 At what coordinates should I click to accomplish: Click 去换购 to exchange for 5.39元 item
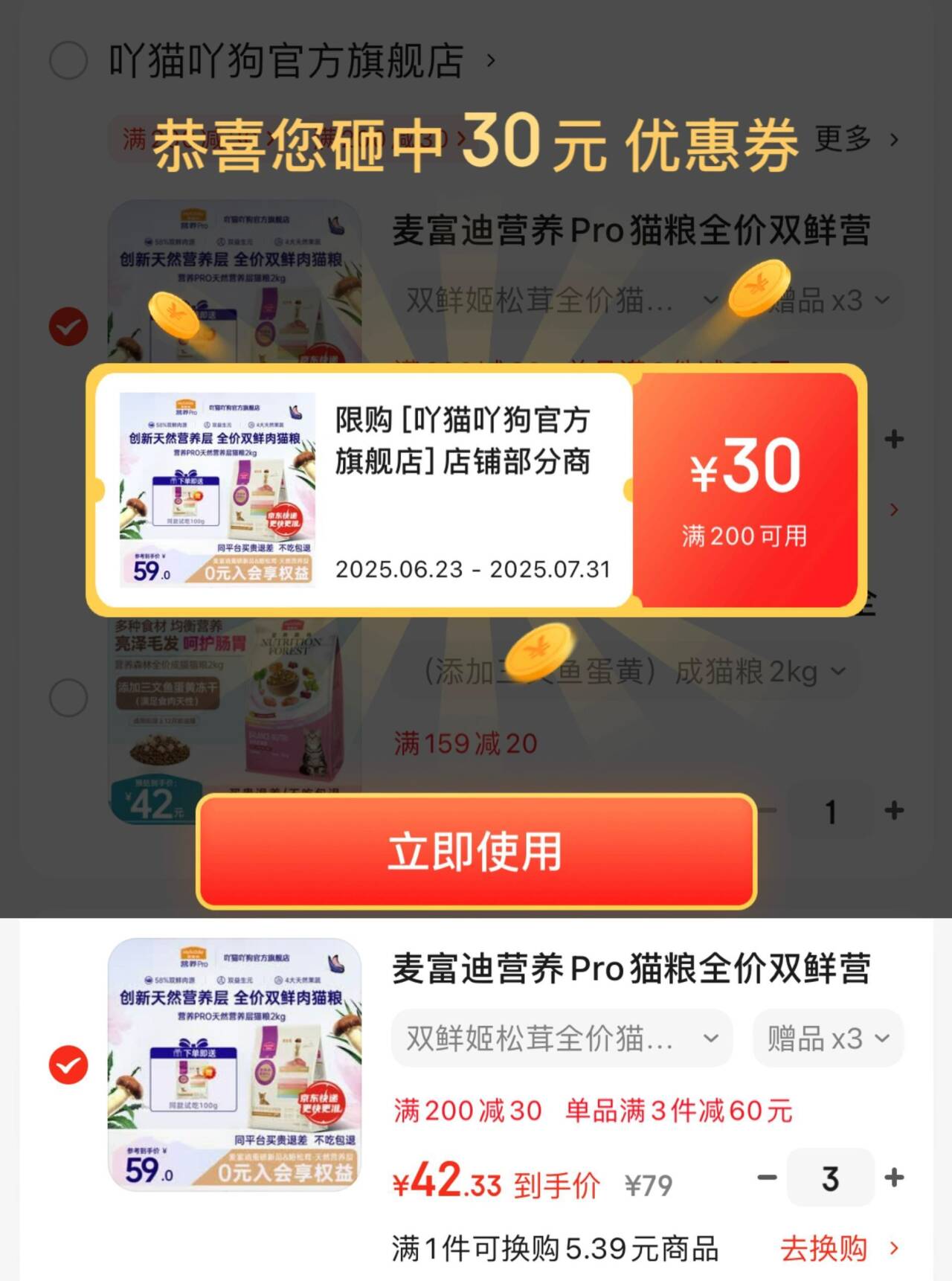(x=826, y=1248)
